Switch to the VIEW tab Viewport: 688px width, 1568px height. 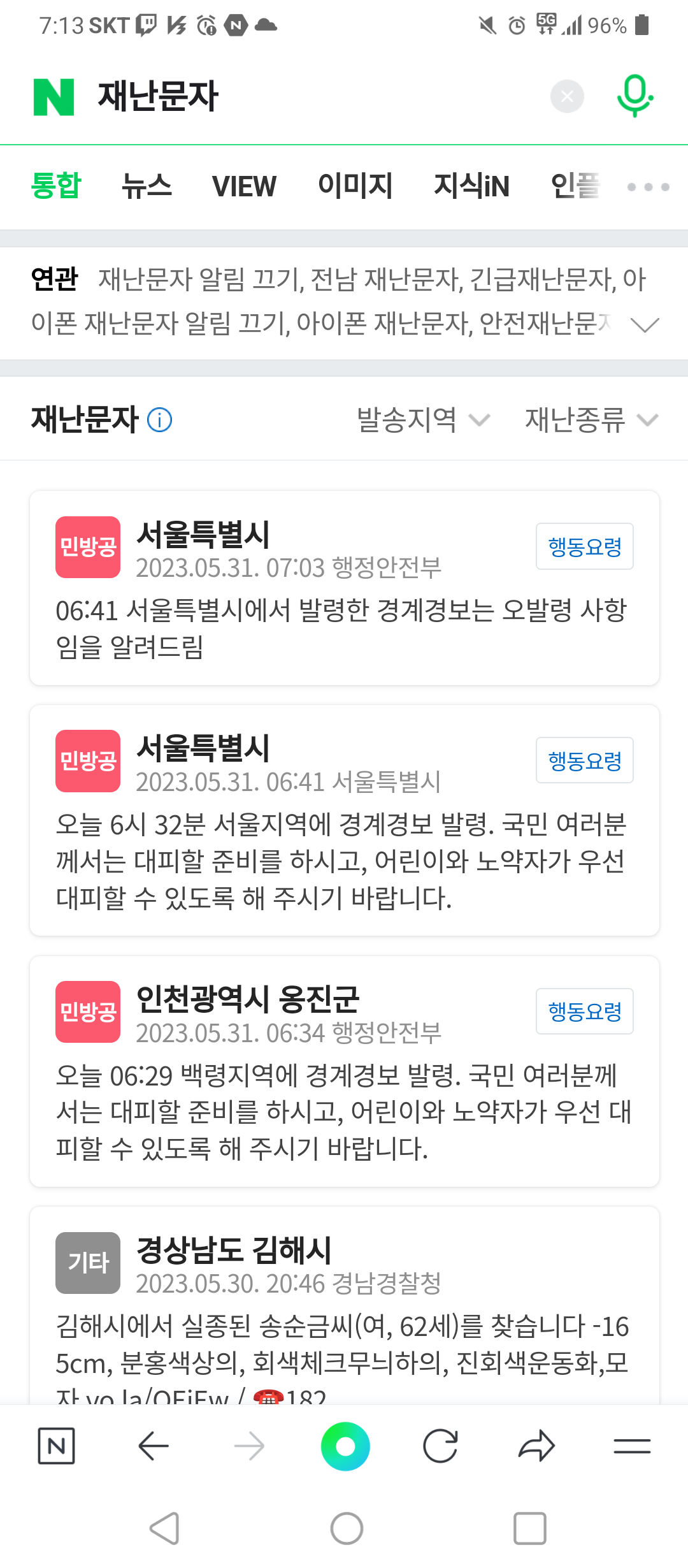pos(244,186)
